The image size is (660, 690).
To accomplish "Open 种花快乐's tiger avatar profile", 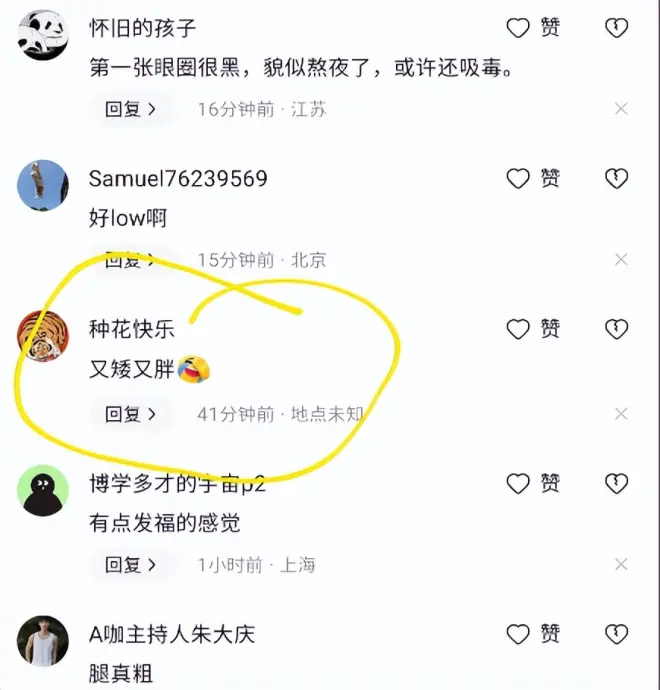I will [x=44, y=336].
